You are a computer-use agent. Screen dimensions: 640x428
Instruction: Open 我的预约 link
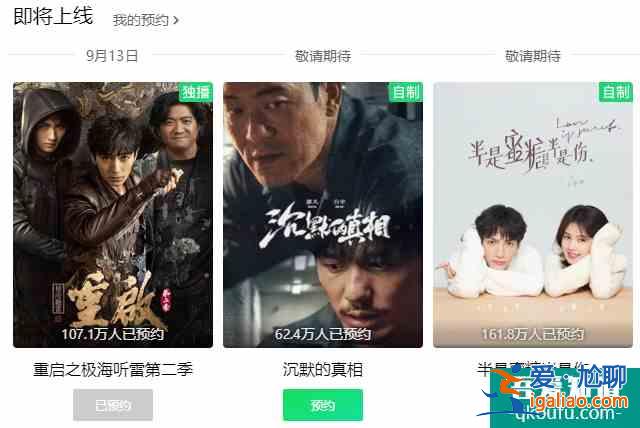point(145,19)
